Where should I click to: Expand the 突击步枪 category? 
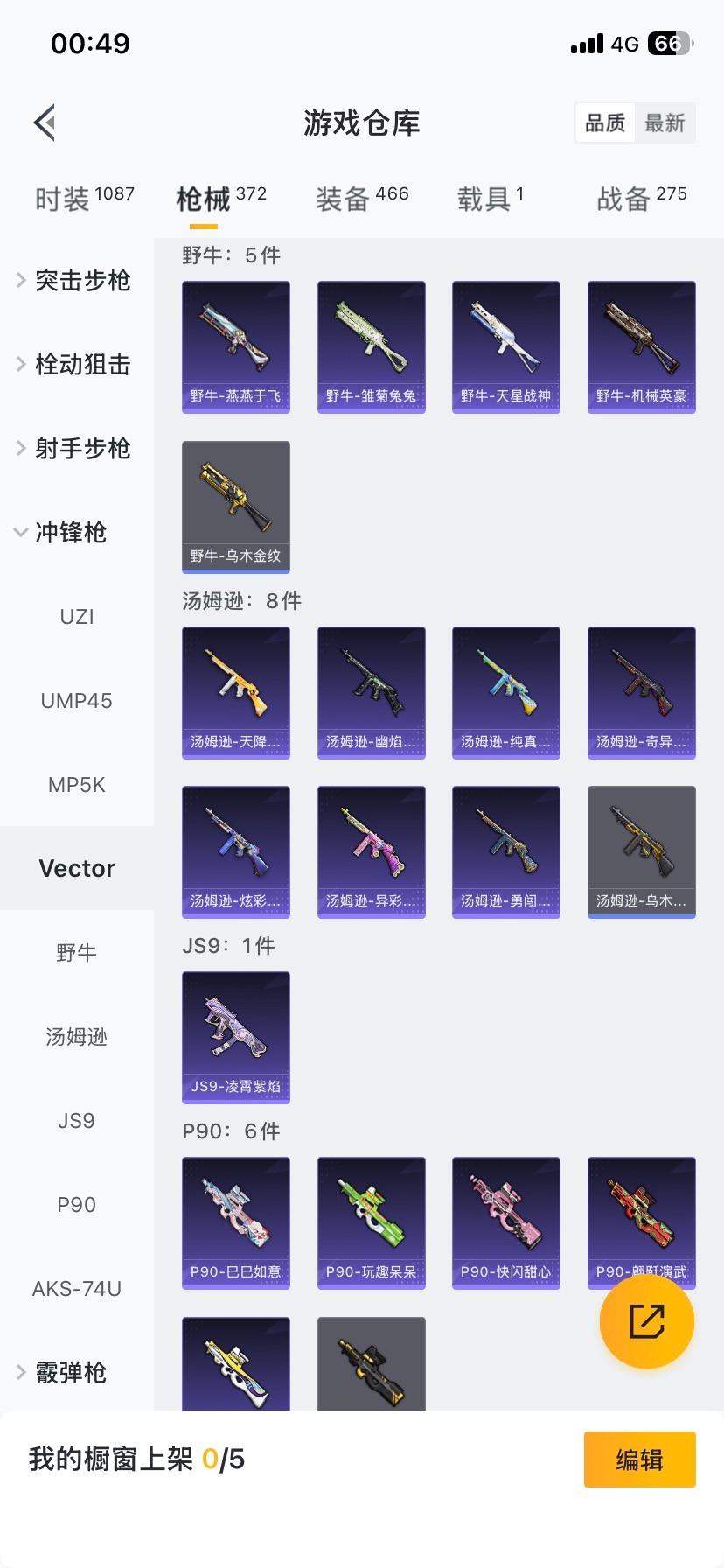pyautogui.click(x=81, y=280)
